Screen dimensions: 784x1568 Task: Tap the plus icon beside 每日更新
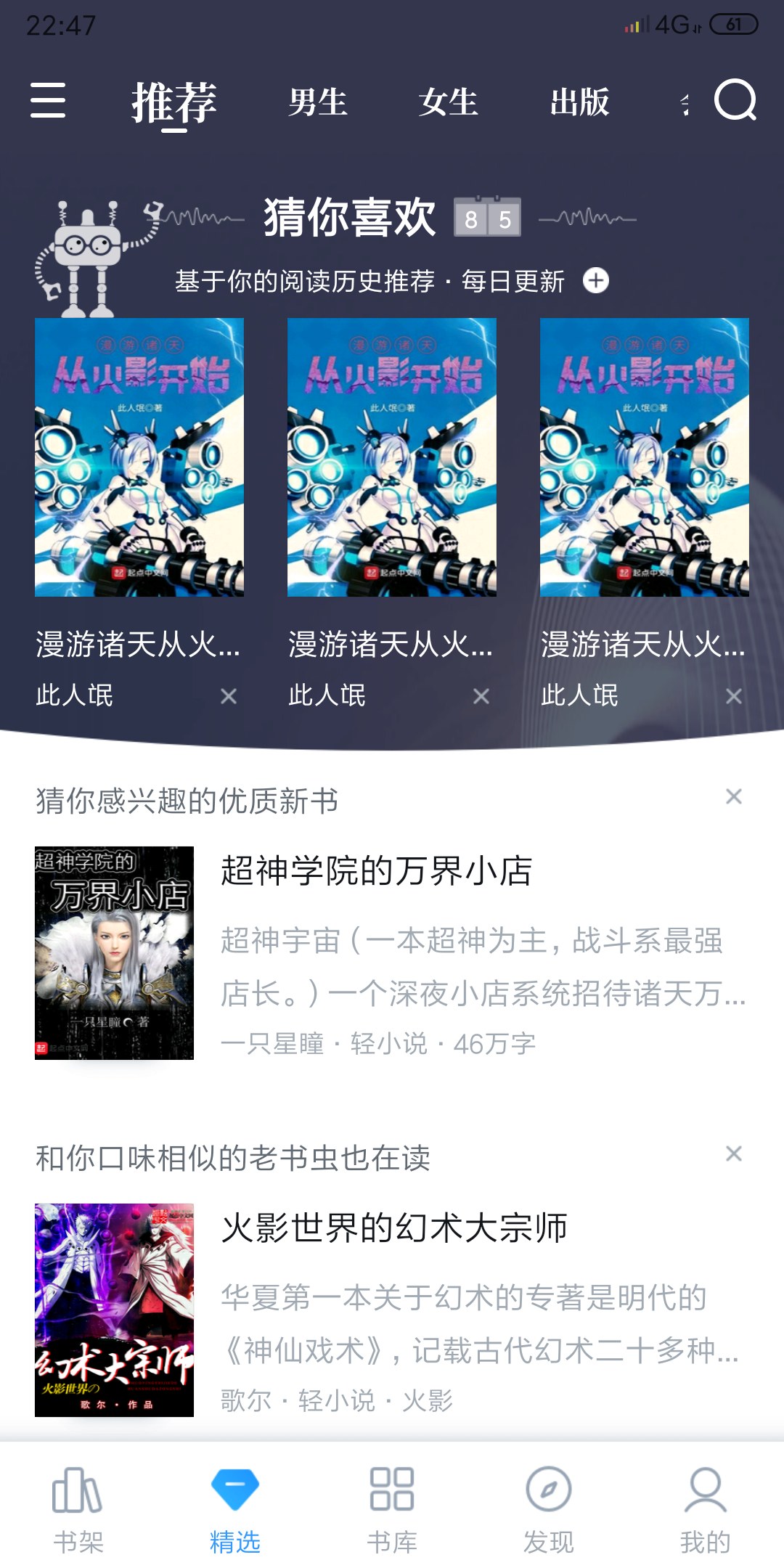pyautogui.click(x=596, y=280)
